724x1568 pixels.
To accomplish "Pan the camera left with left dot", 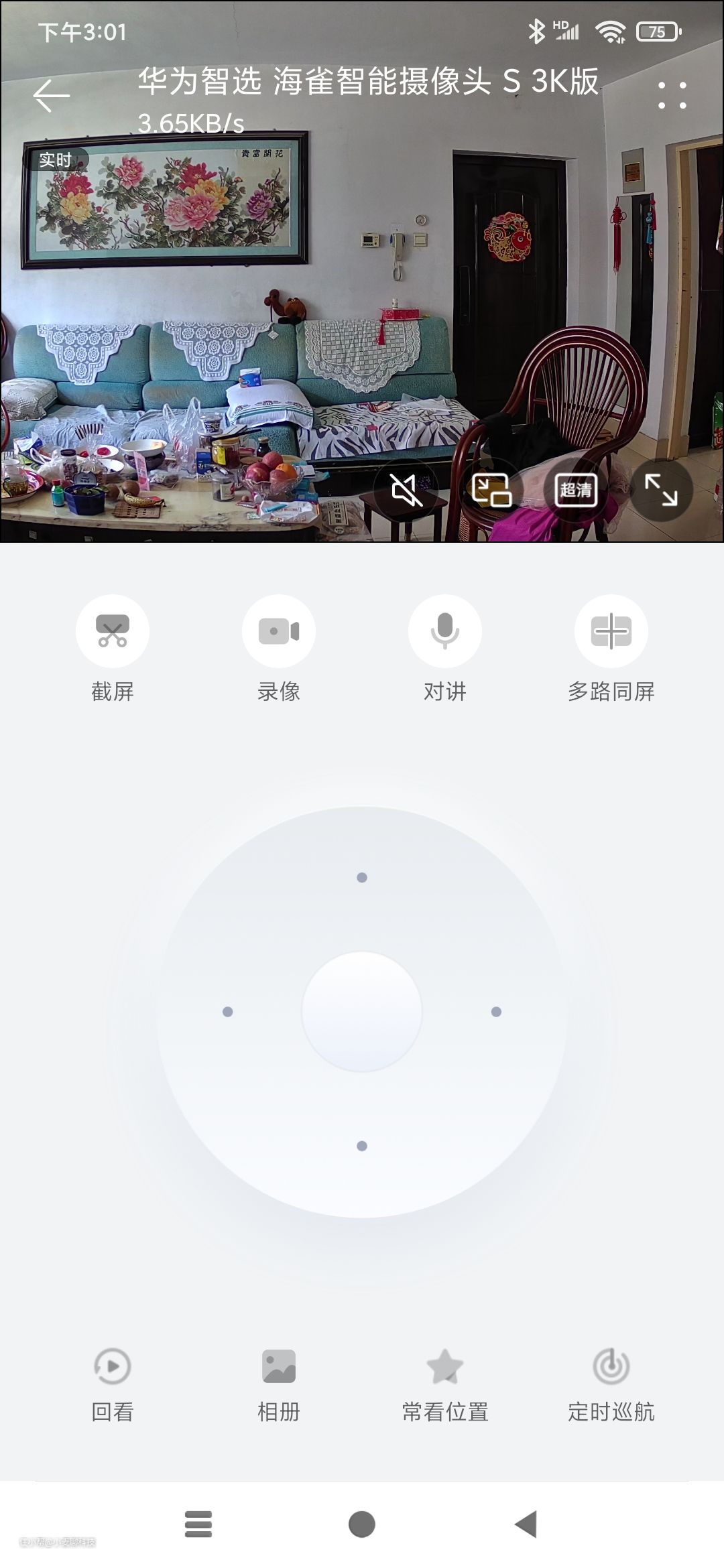I will [228, 1012].
